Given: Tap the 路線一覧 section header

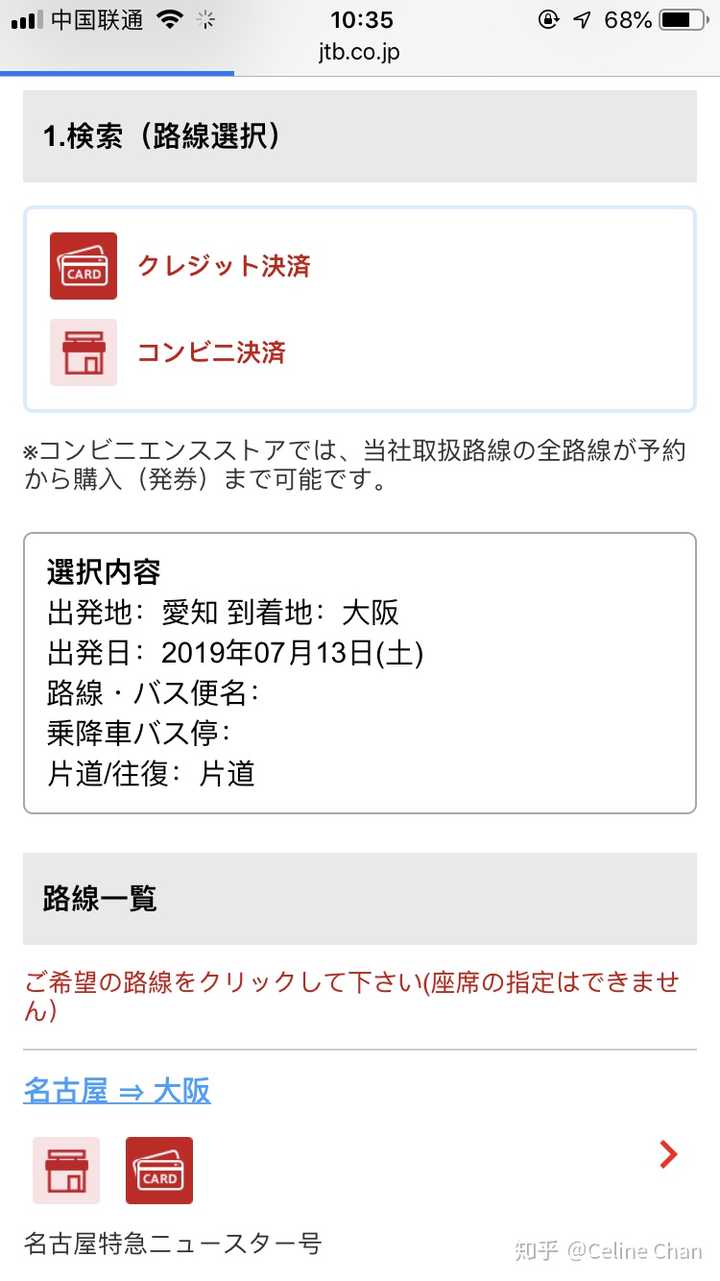Looking at the screenshot, I should (96, 898).
